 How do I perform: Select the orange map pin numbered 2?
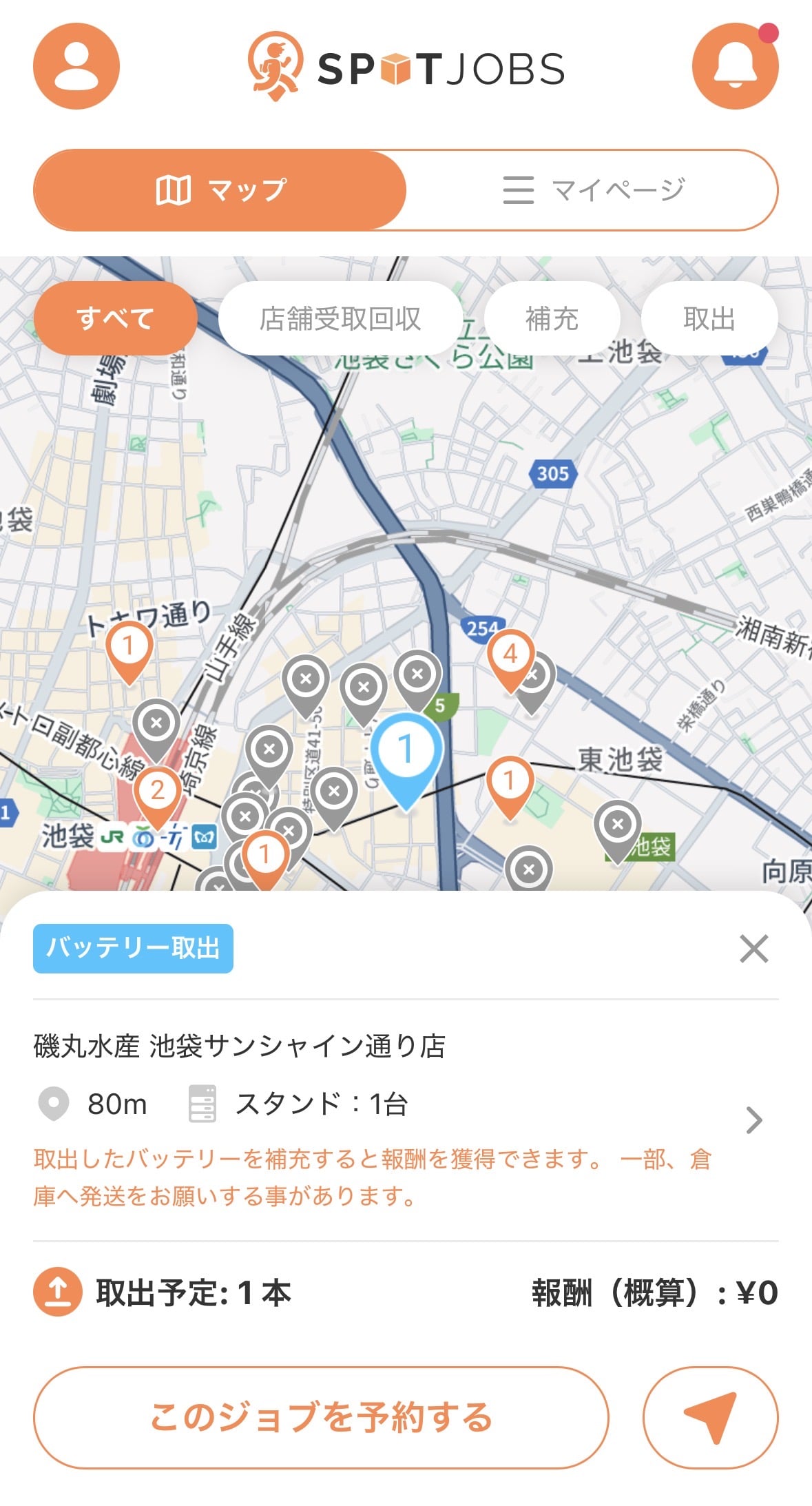coord(157,792)
